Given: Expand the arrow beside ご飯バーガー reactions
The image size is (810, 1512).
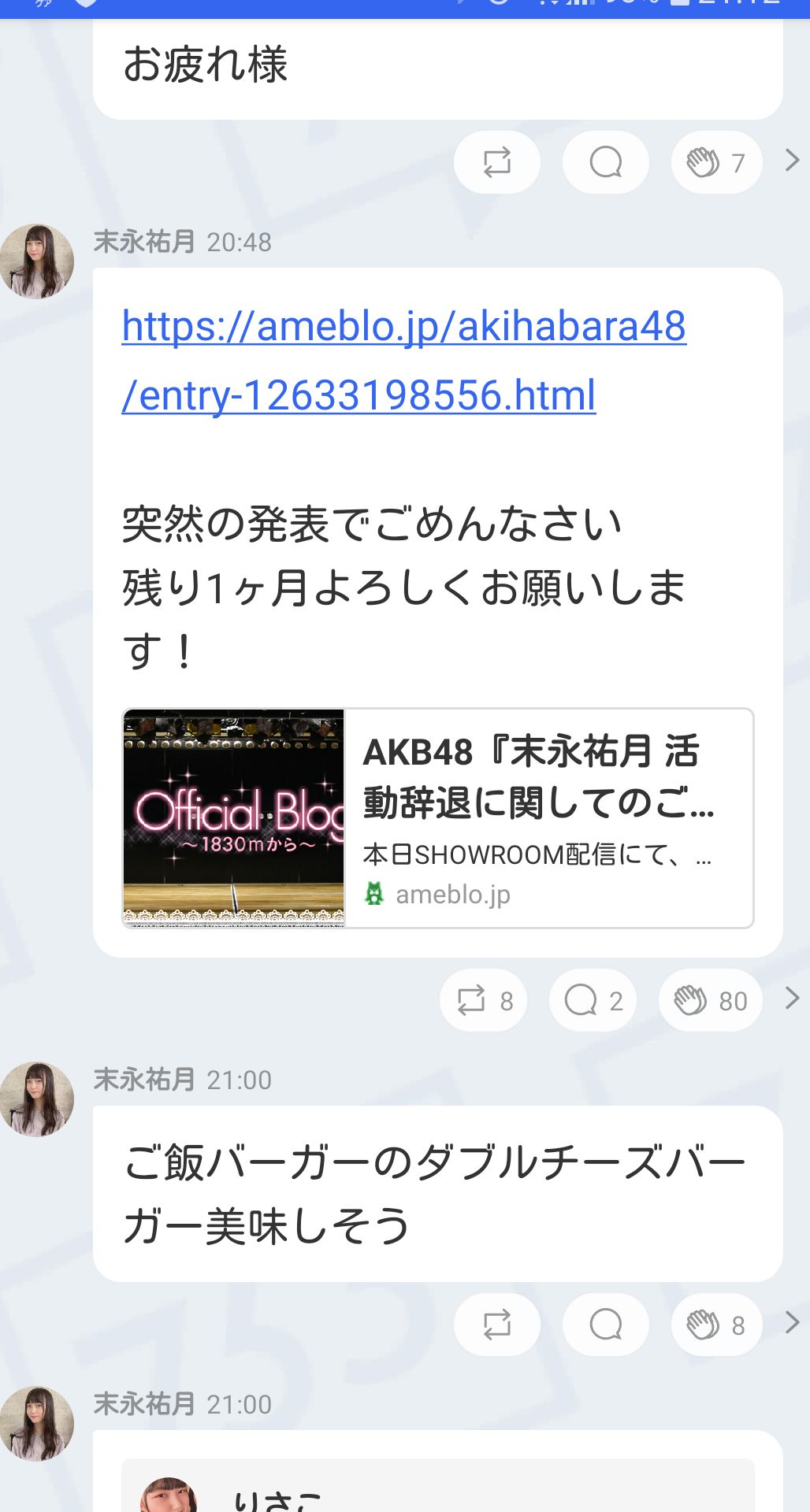Looking at the screenshot, I should (x=792, y=1322).
